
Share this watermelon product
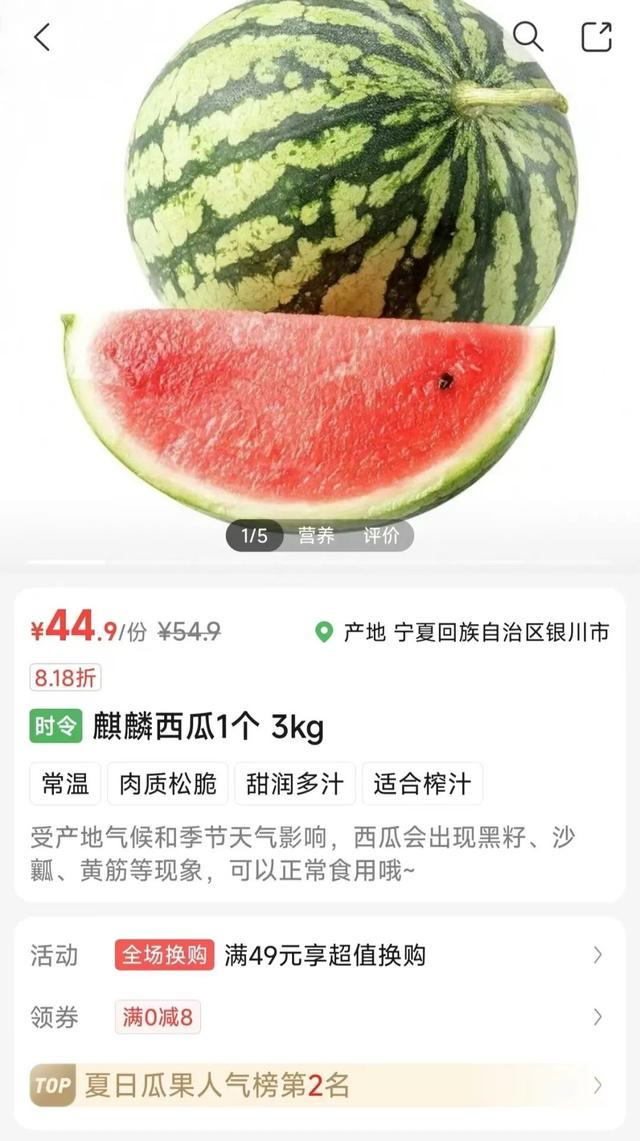pos(596,37)
